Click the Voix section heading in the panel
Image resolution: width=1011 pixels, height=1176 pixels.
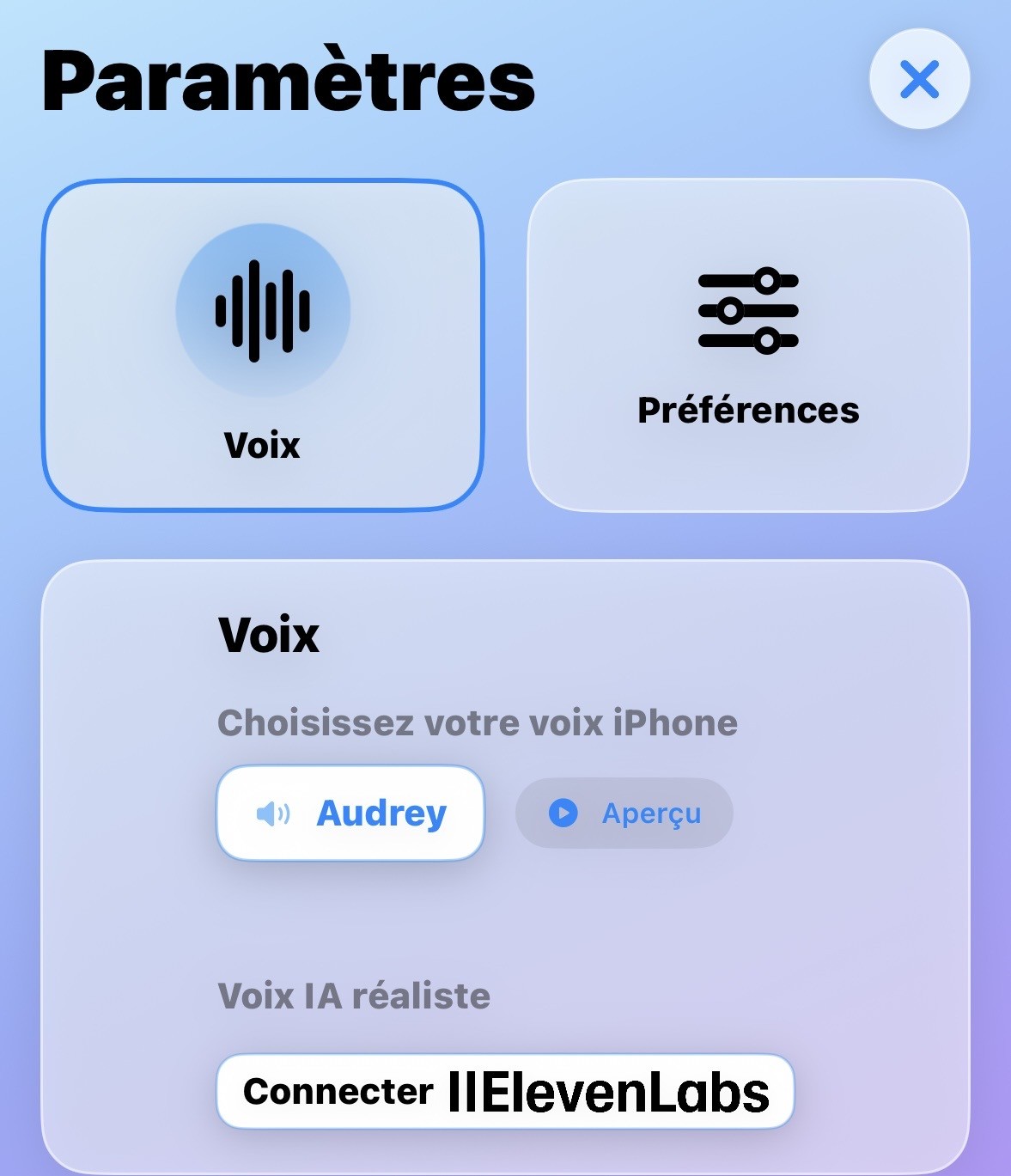click(268, 637)
